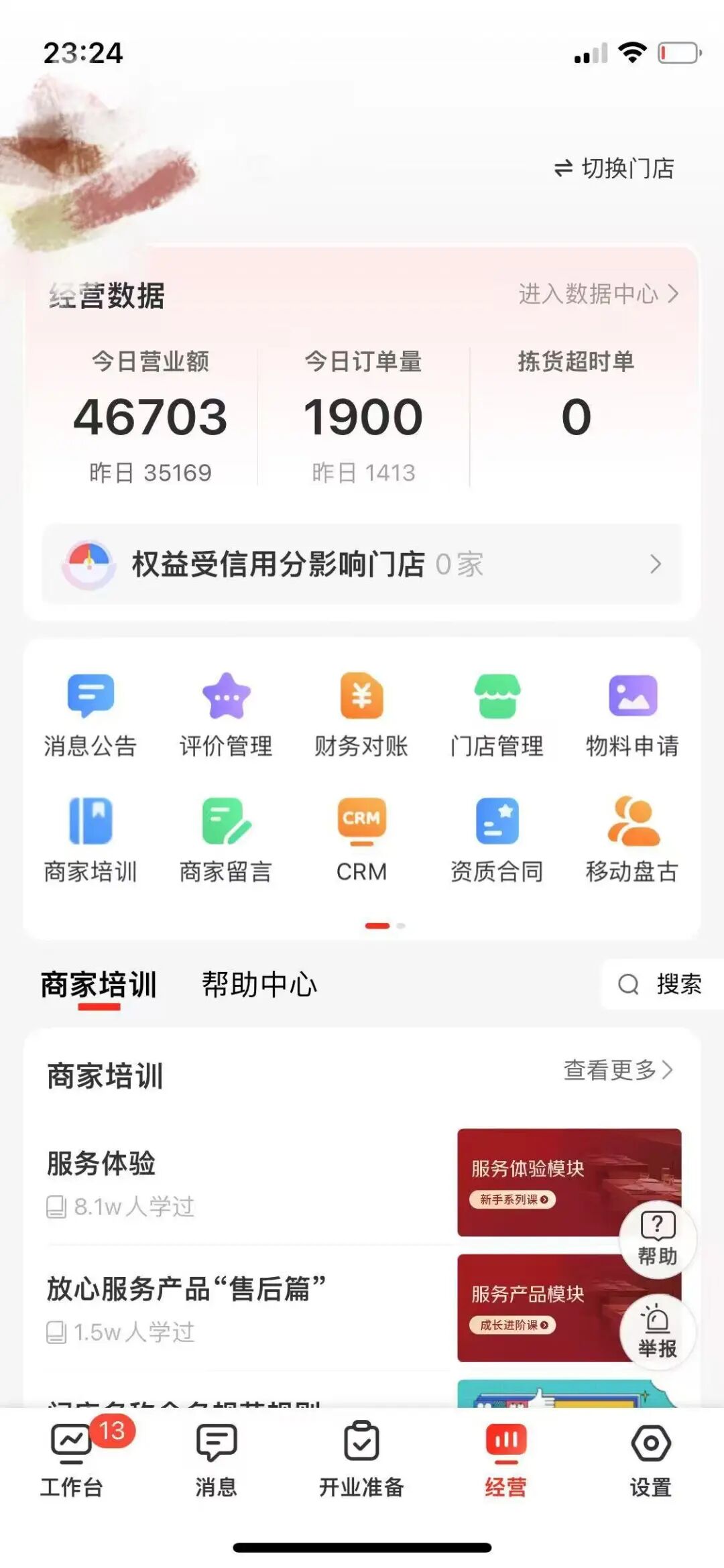
Task: Open 权益受信用分影响门店 row
Action: 362,564
